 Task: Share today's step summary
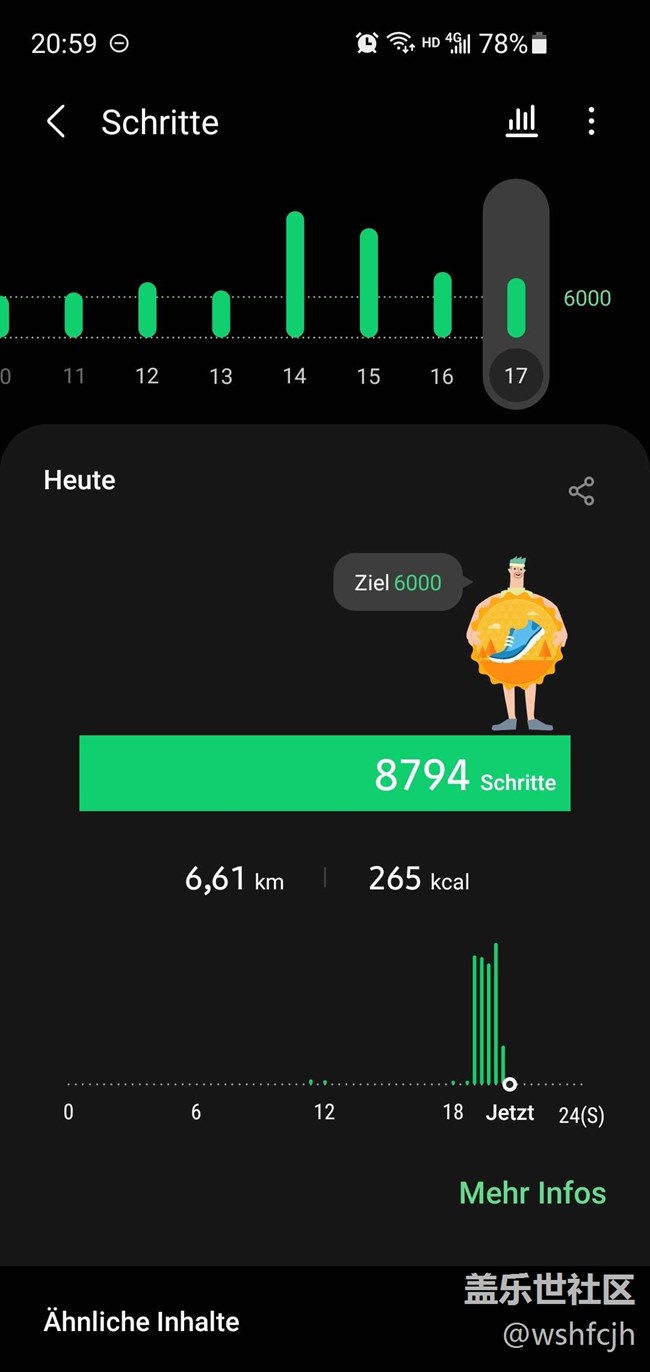coord(581,491)
